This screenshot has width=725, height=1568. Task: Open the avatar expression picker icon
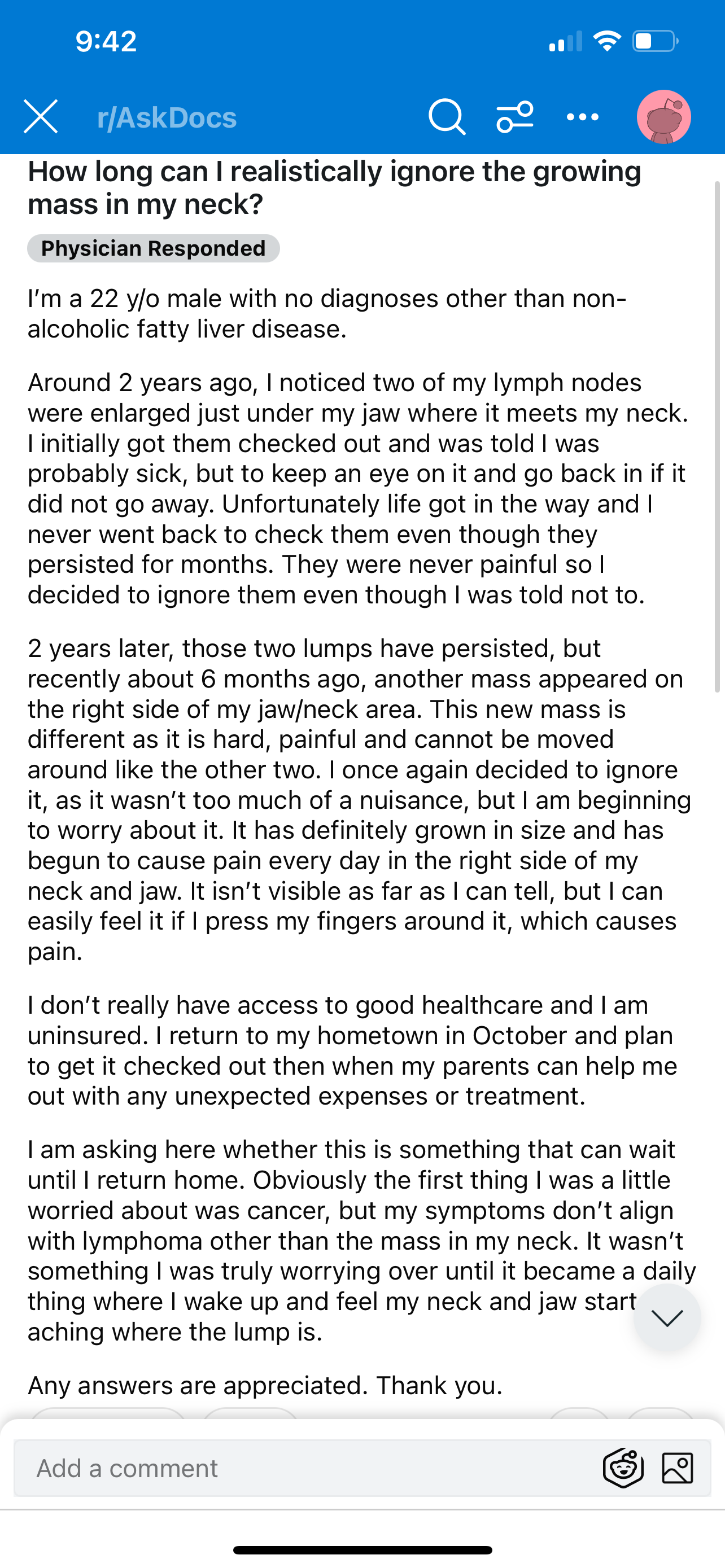(x=623, y=1468)
